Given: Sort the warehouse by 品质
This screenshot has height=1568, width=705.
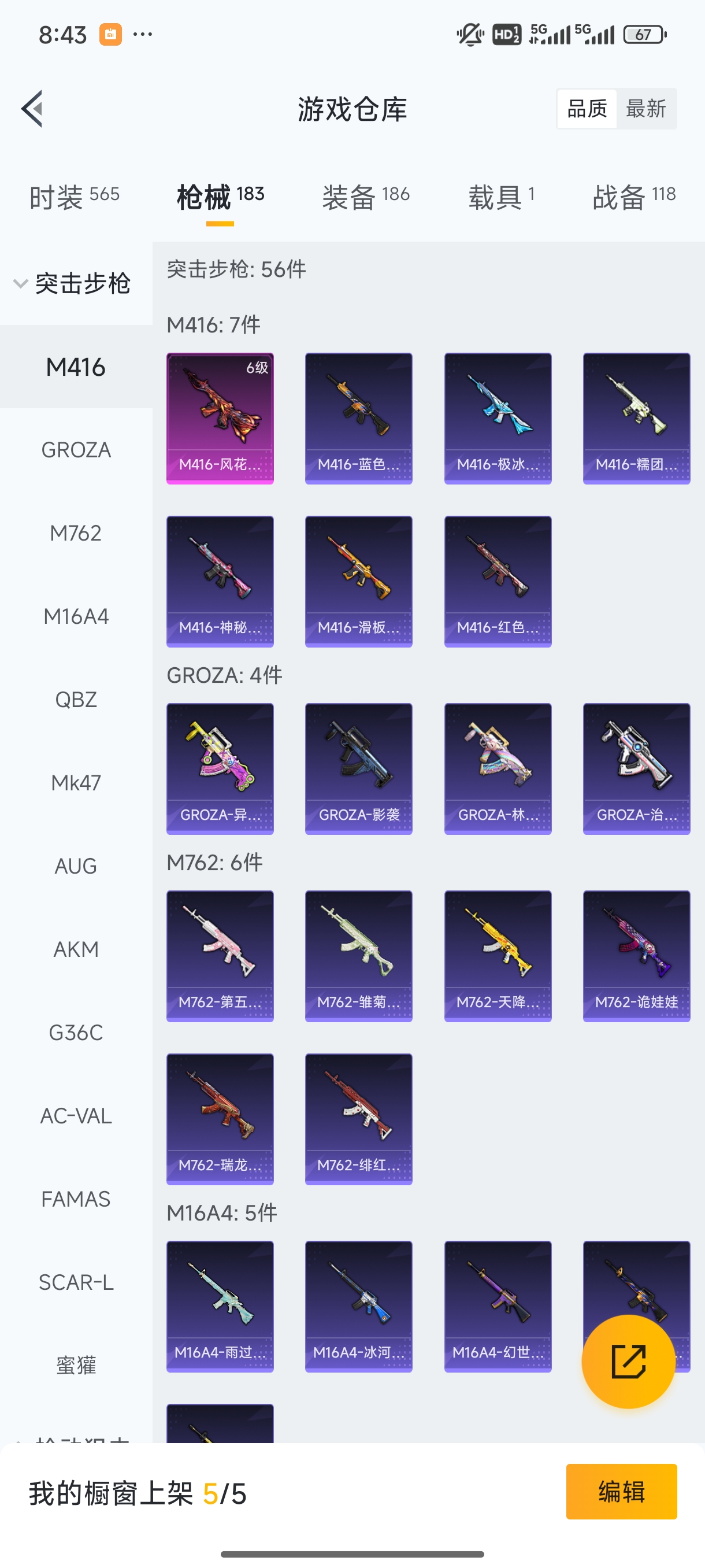Looking at the screenshot, I should (x=587, y=109).
